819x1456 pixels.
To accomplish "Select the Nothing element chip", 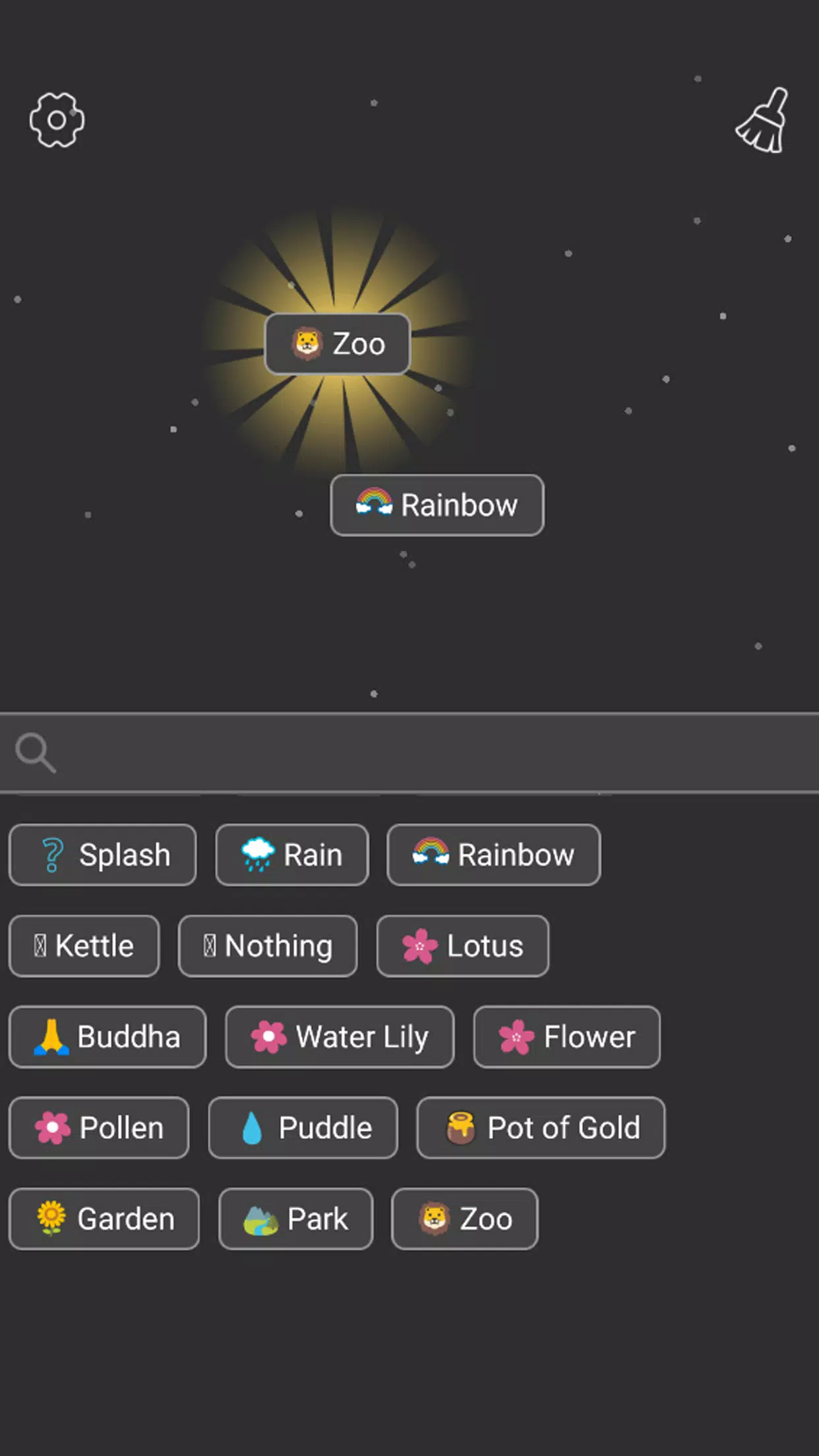I will 268,946.
